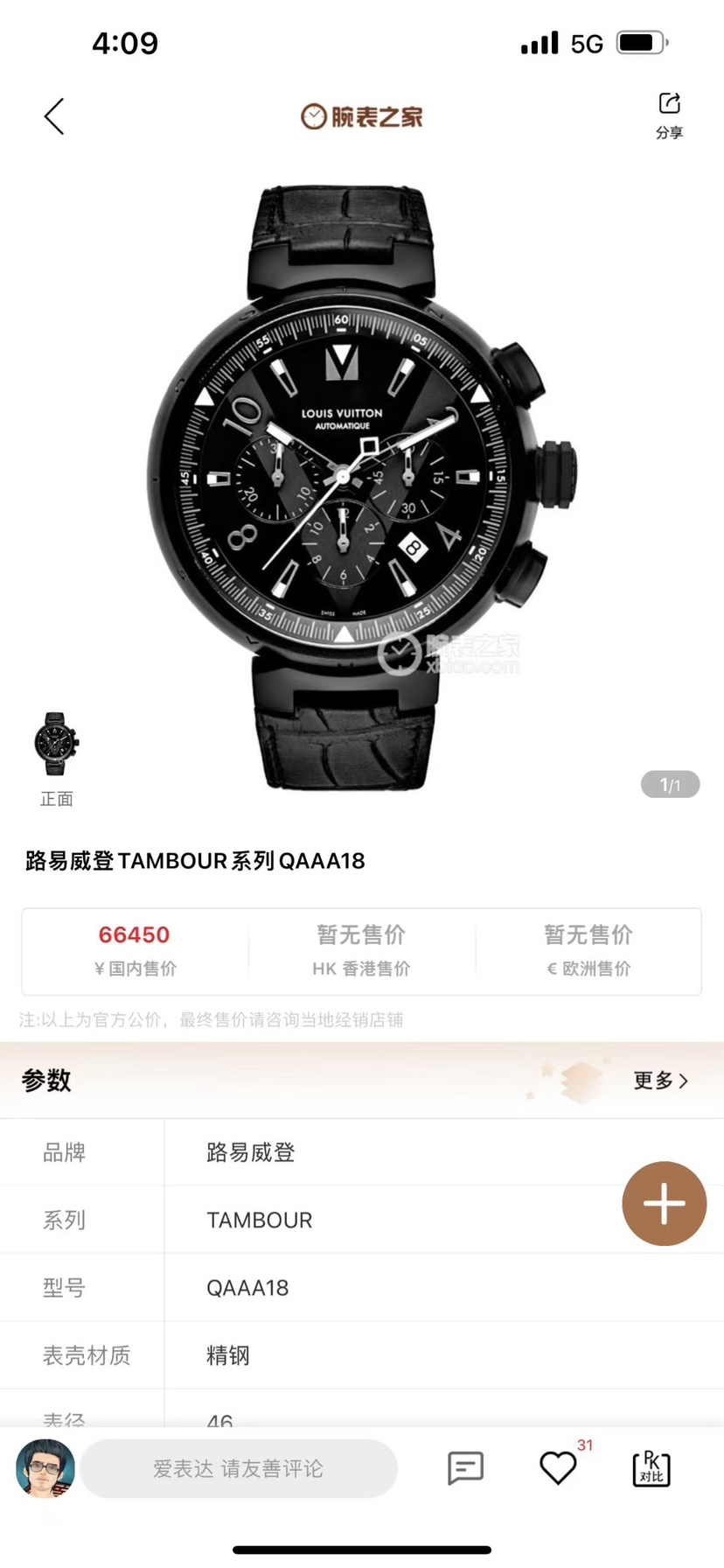Add the watch to PK 对比 comparison

coord(651,1467)
